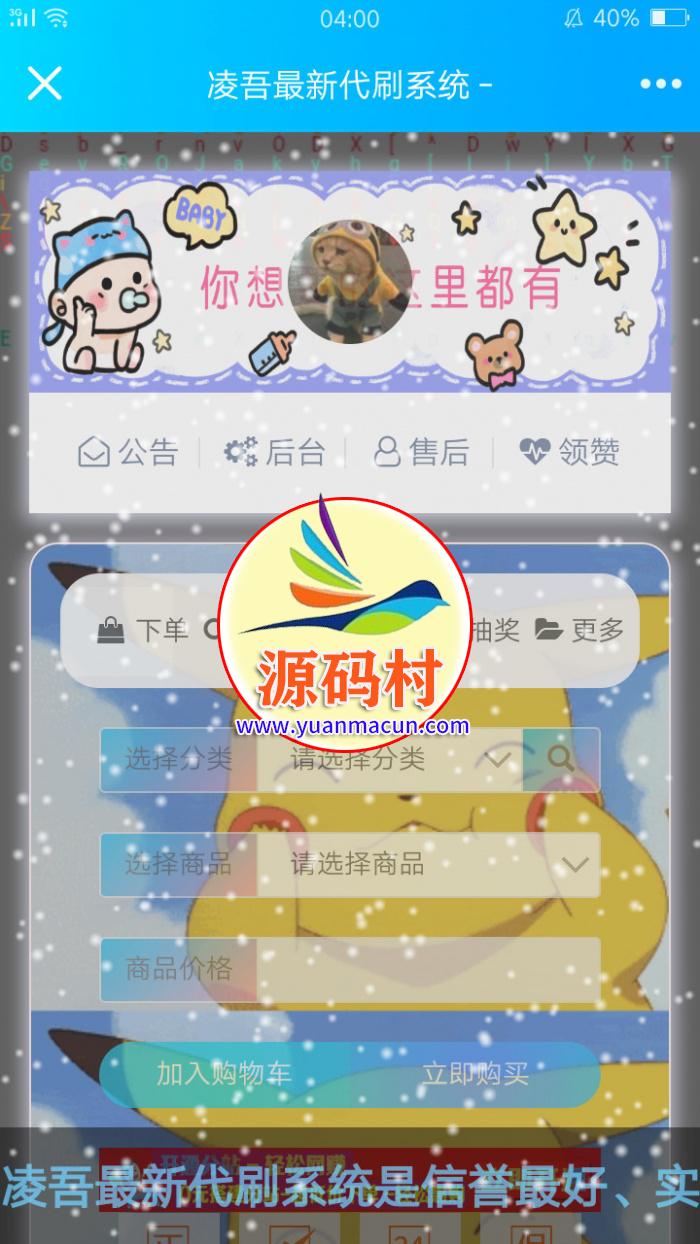Viewport: 700px width, 1244px height.
Task: Open the 公告 announcements section
Action: (128, 453)
